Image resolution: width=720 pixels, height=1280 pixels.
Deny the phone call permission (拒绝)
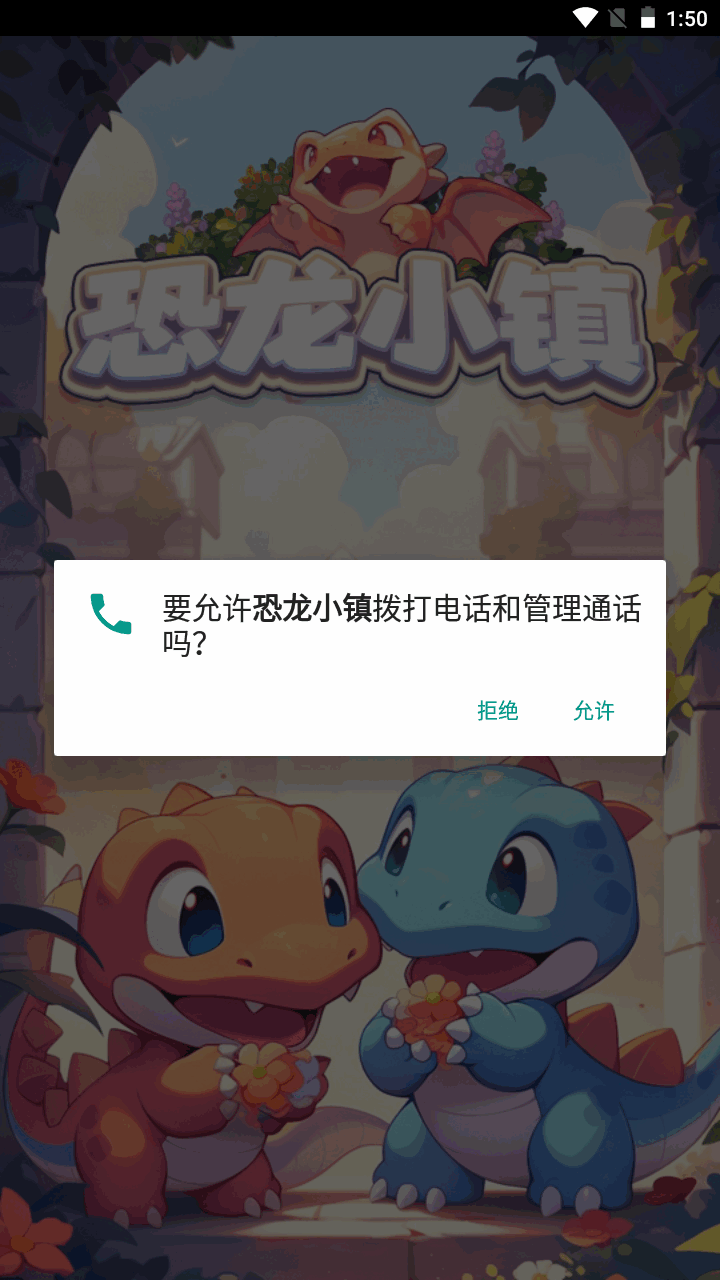[497, 711]
